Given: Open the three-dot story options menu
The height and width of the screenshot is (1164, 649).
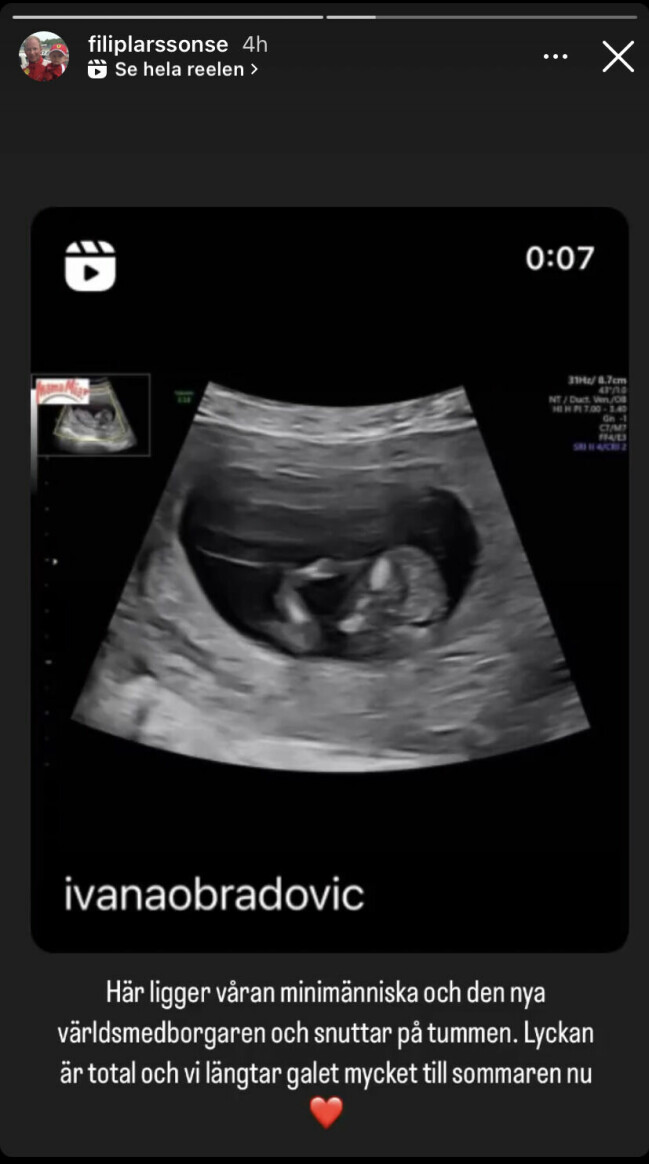Looking at the screenshot, I should coord(556,57).
